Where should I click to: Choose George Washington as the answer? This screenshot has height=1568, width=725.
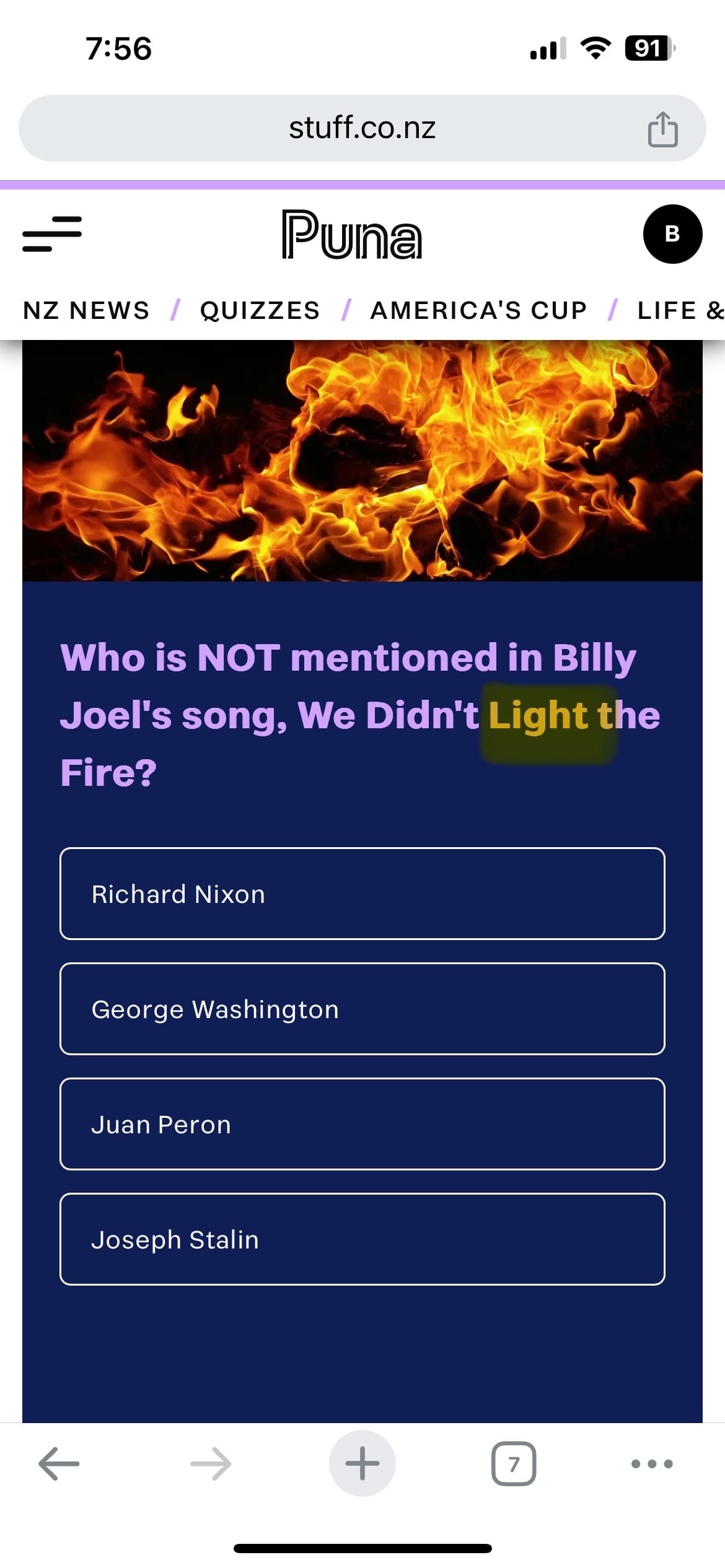pyautogui.click(x=362, y=1009)
